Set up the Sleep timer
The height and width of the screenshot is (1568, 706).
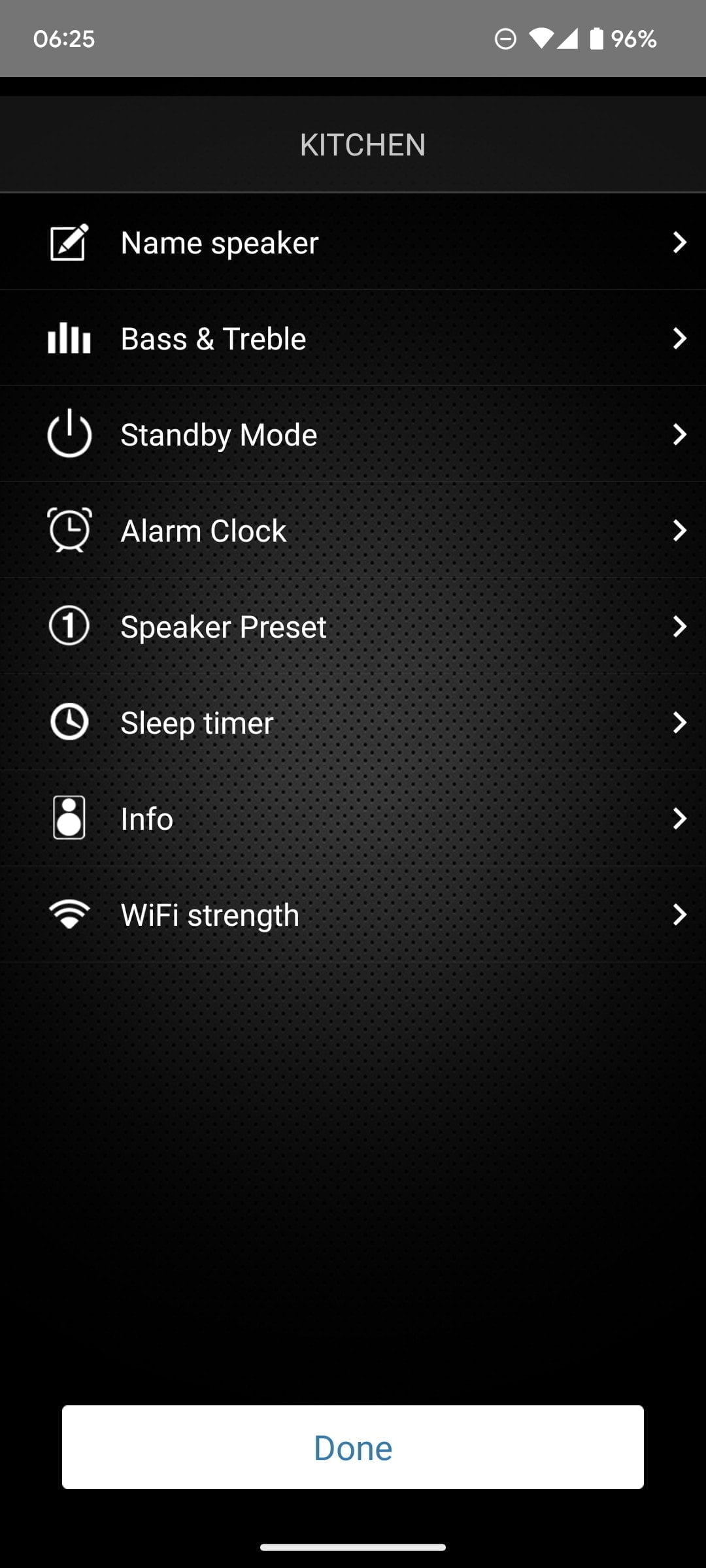[353, 723]
